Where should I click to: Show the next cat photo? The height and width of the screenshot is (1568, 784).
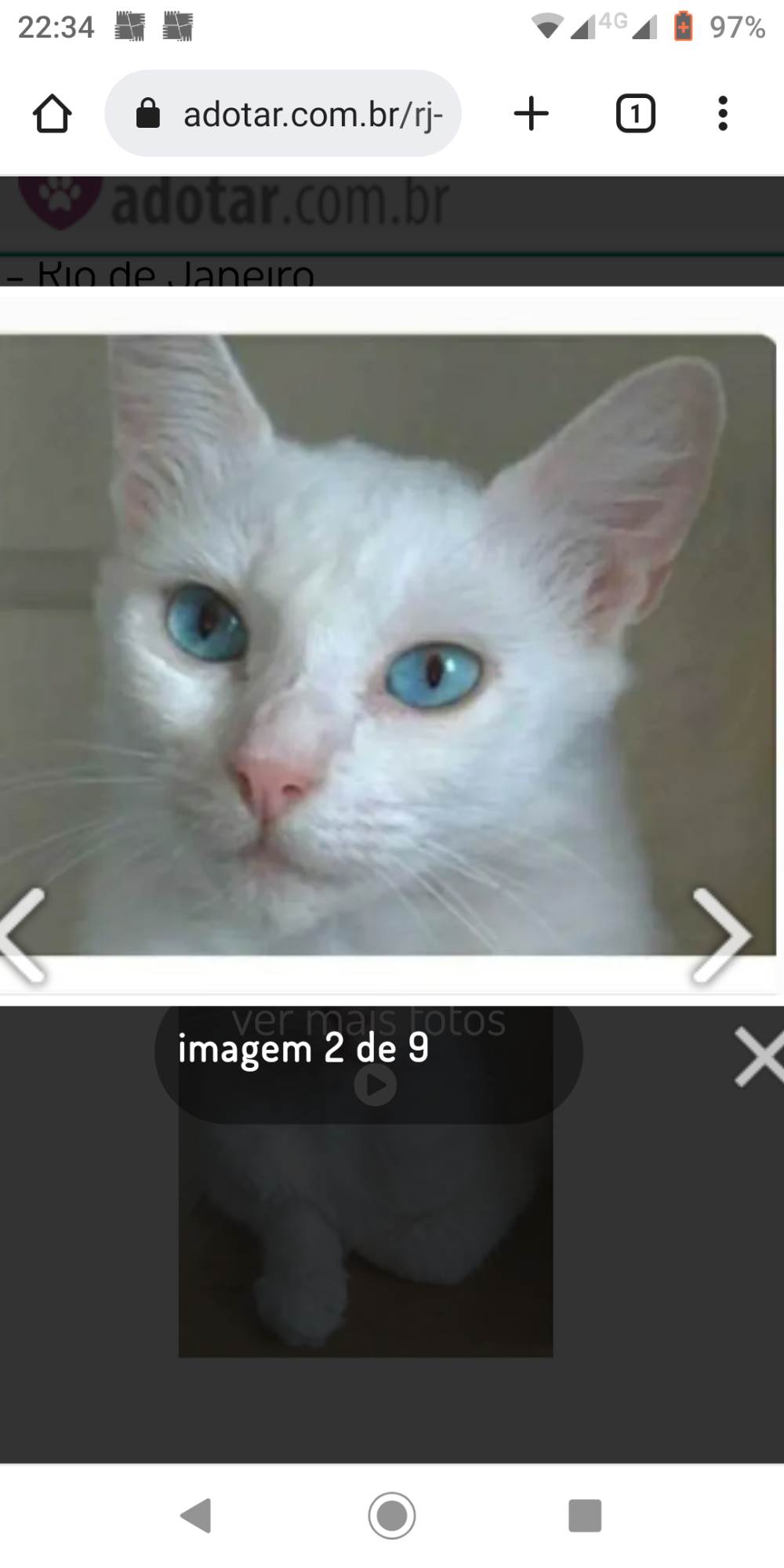721,935
